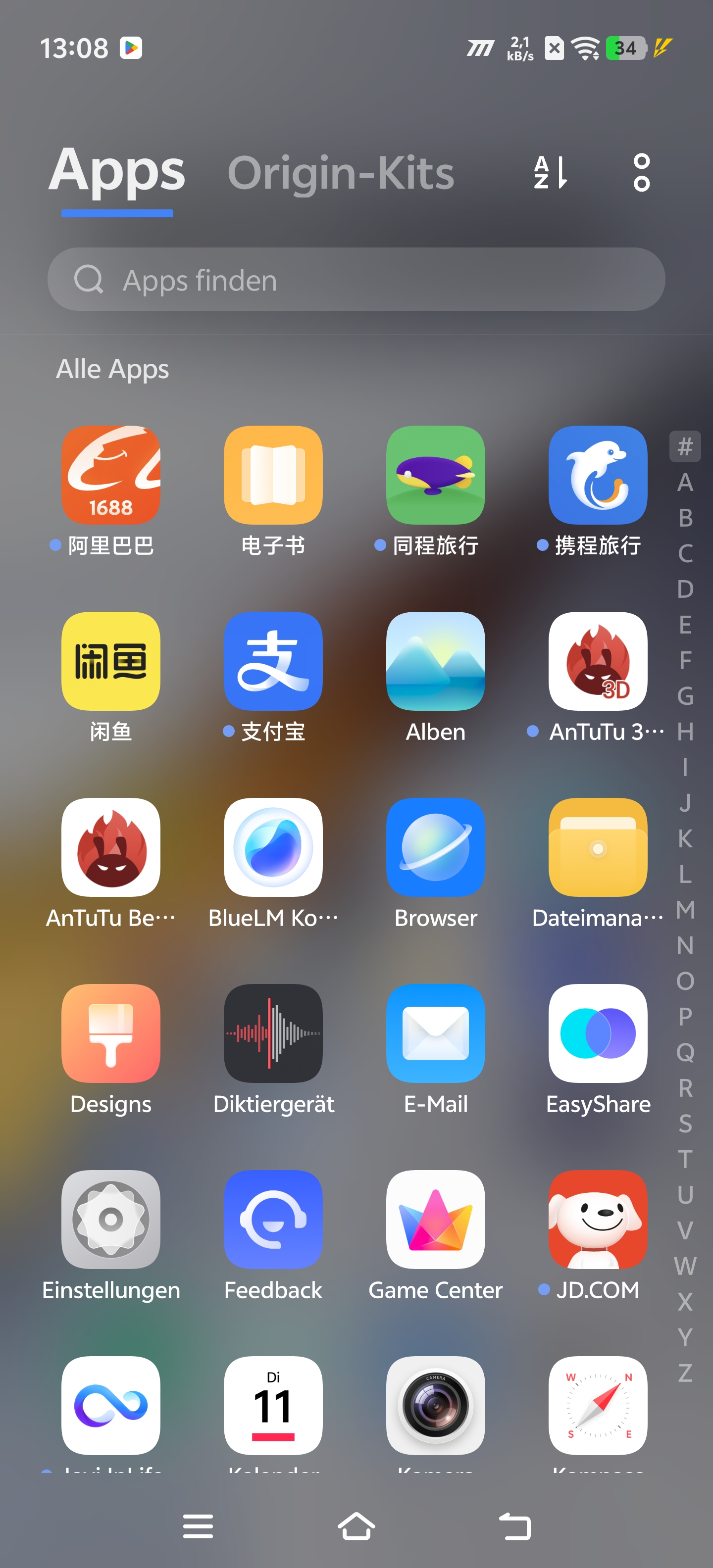Launch the Browser app

coord(435,847)
